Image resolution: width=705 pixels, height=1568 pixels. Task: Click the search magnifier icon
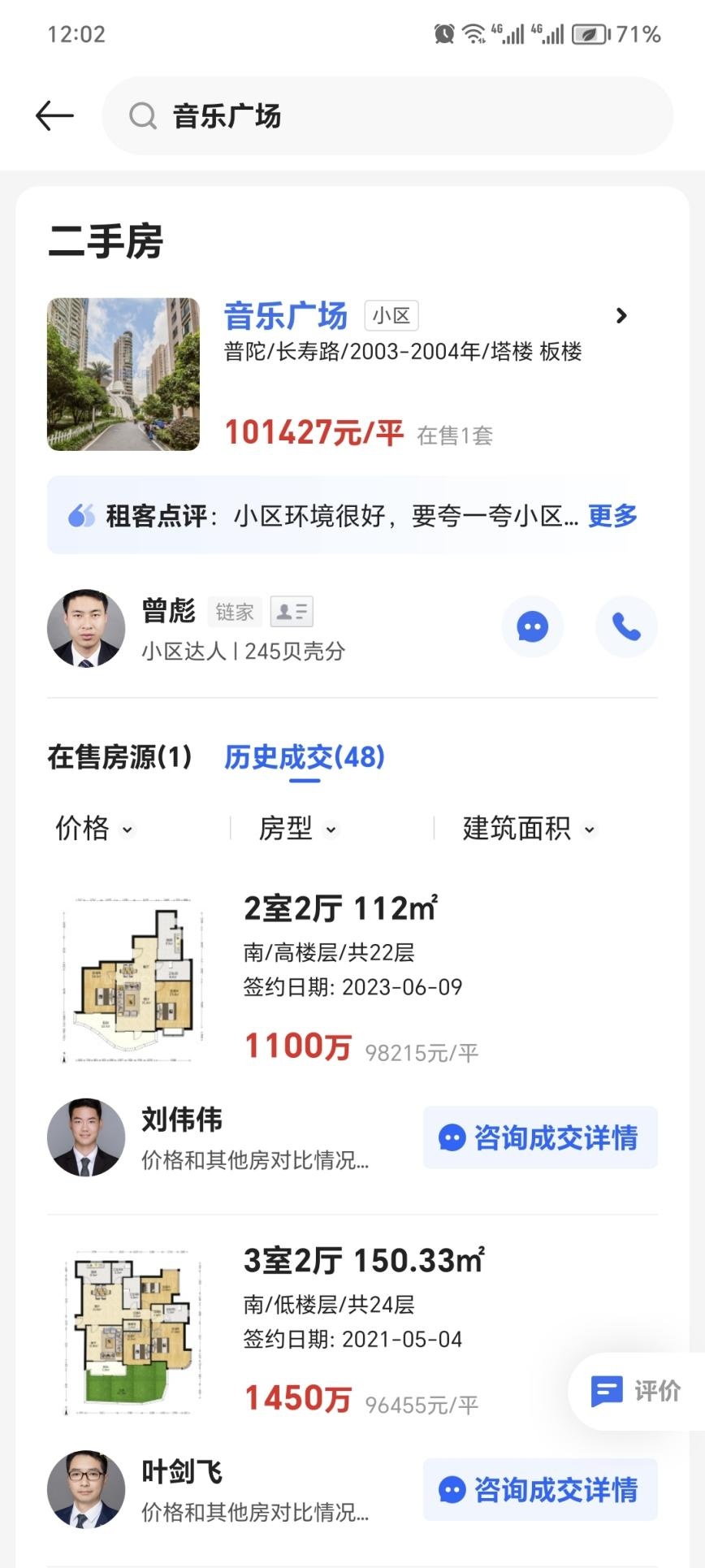click(x=143, y=115)
